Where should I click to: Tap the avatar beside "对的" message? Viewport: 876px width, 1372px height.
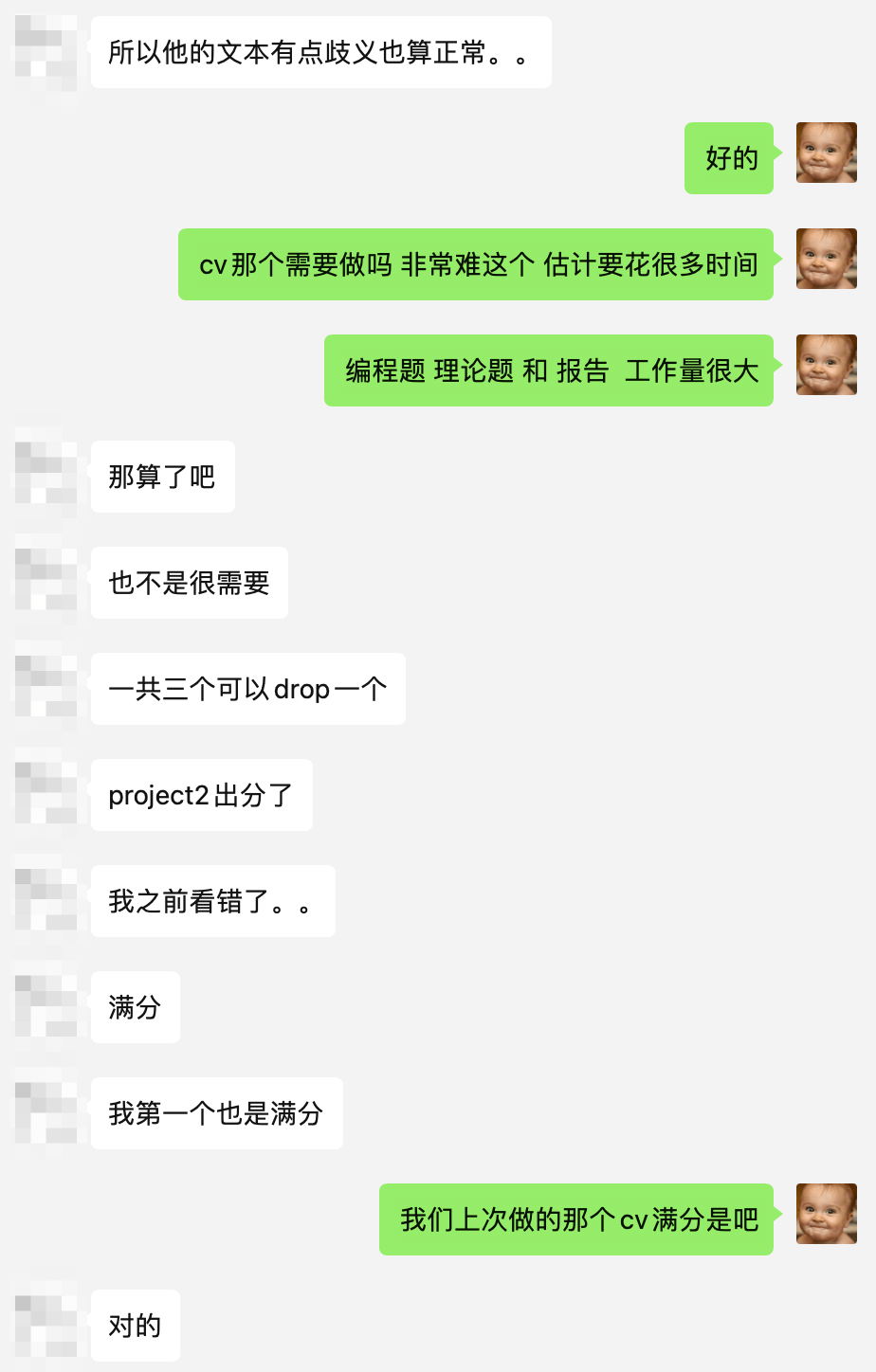46,1321
